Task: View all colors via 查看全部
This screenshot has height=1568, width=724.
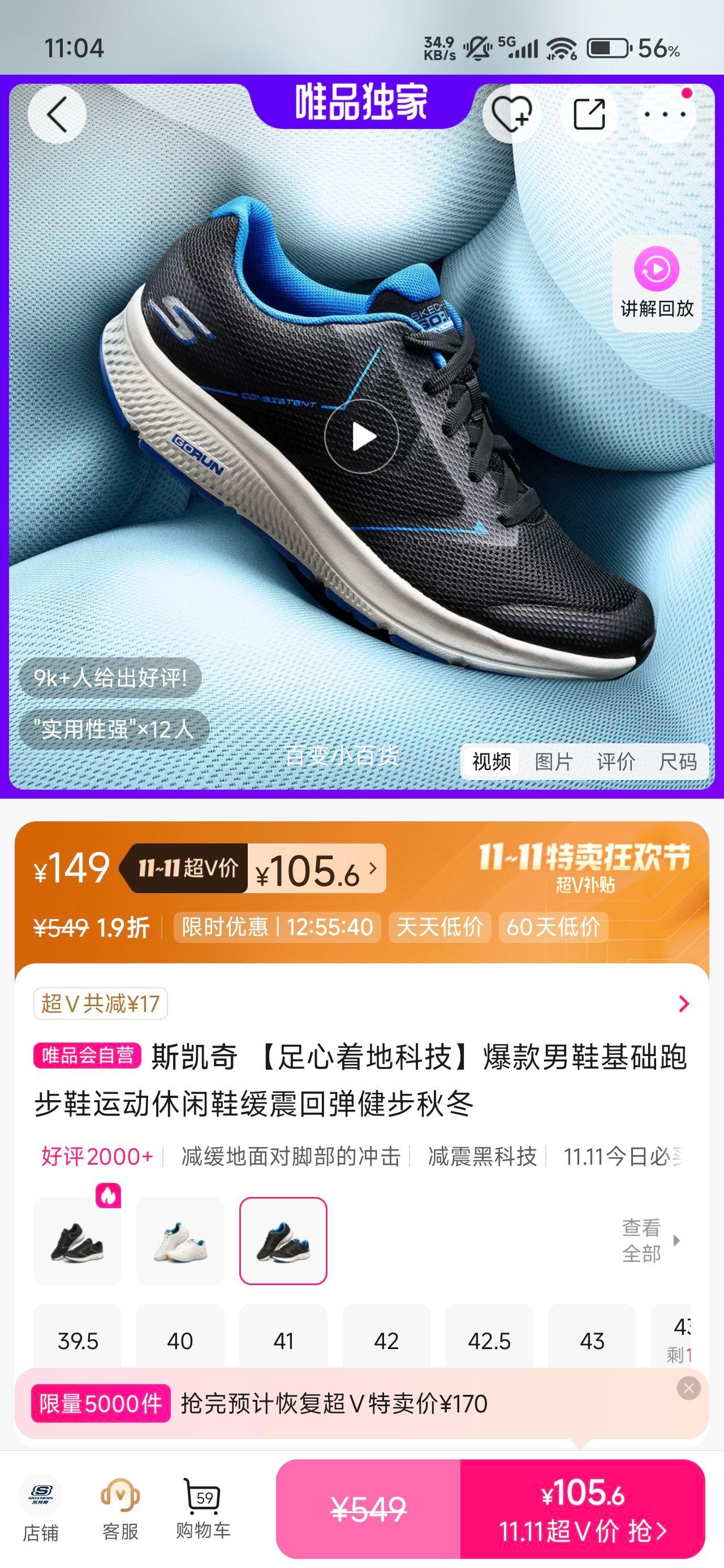Action: [649, 1240]
